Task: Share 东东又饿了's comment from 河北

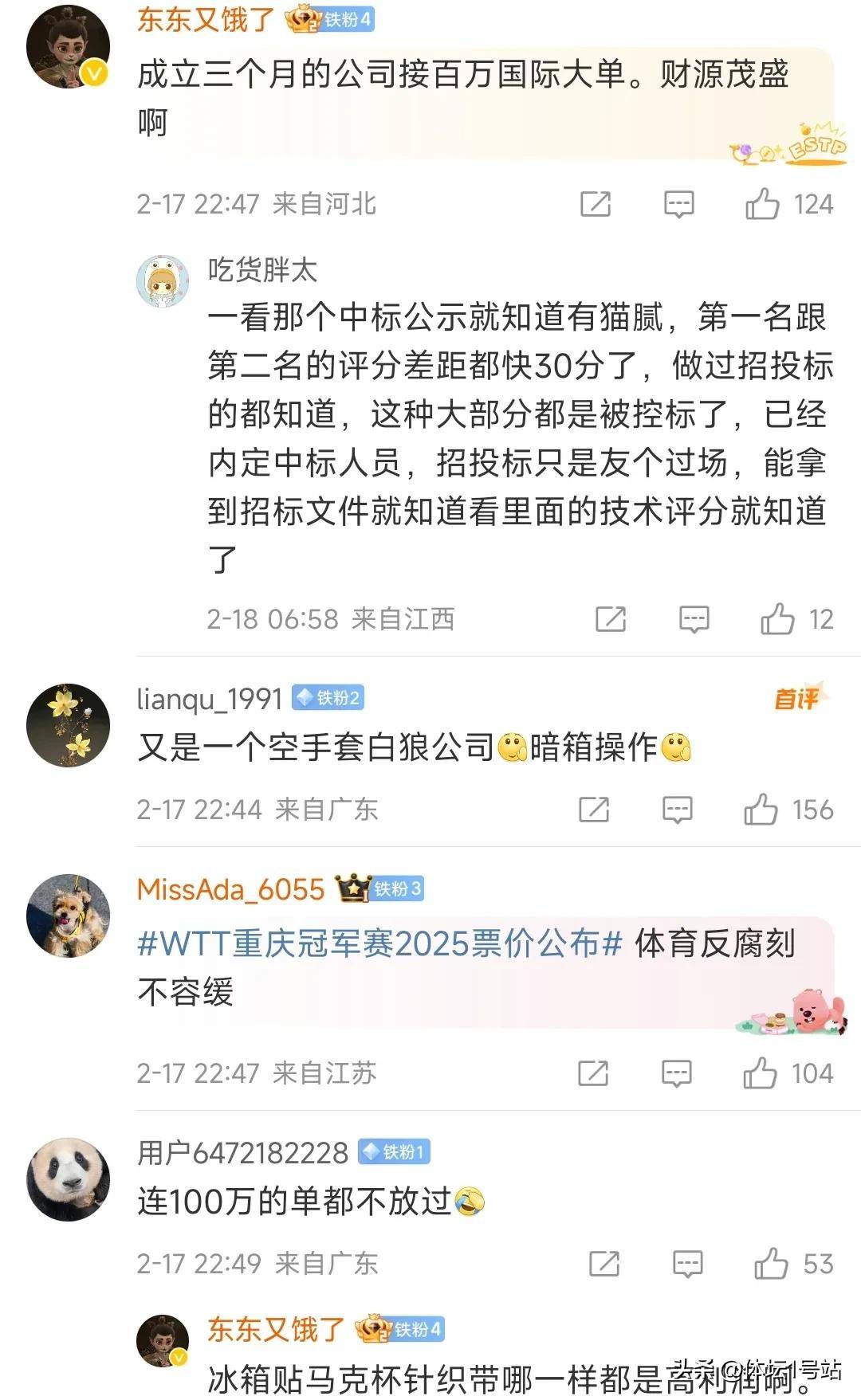Action: [x=595, y=205]
